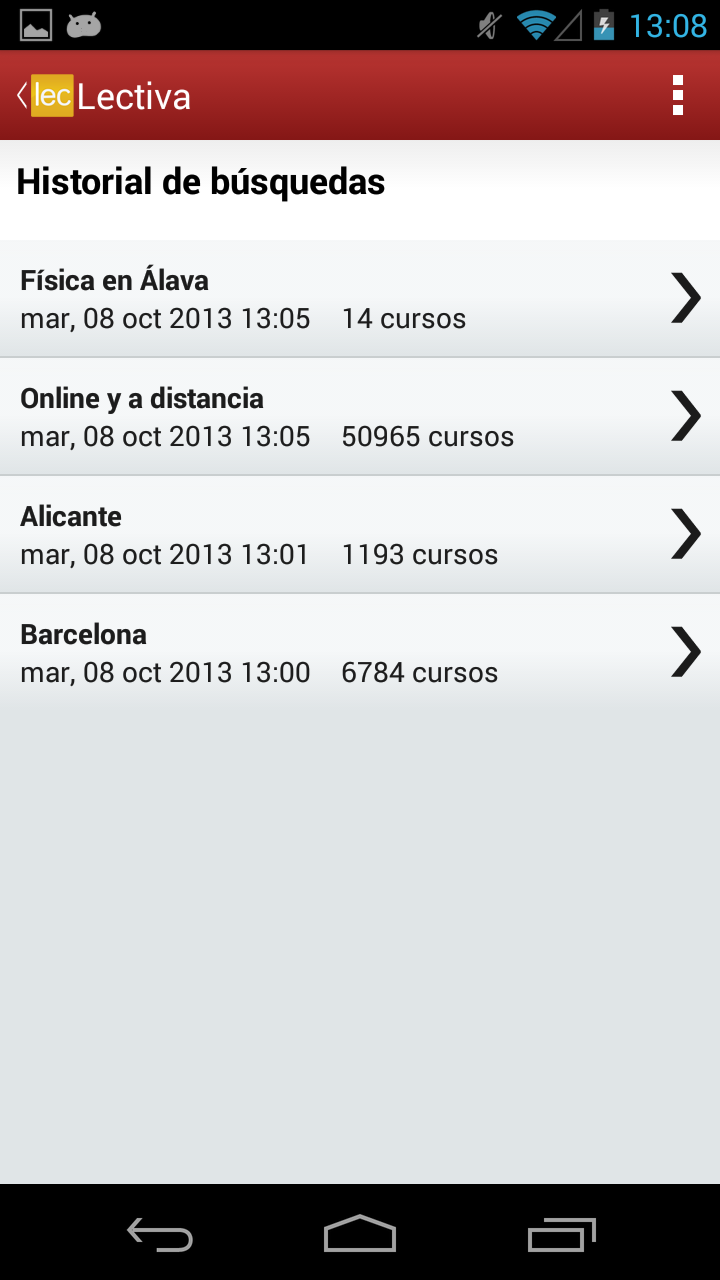Select the Alicante search entry
Screen dimensions: 720x1280
tap(360, 534)
